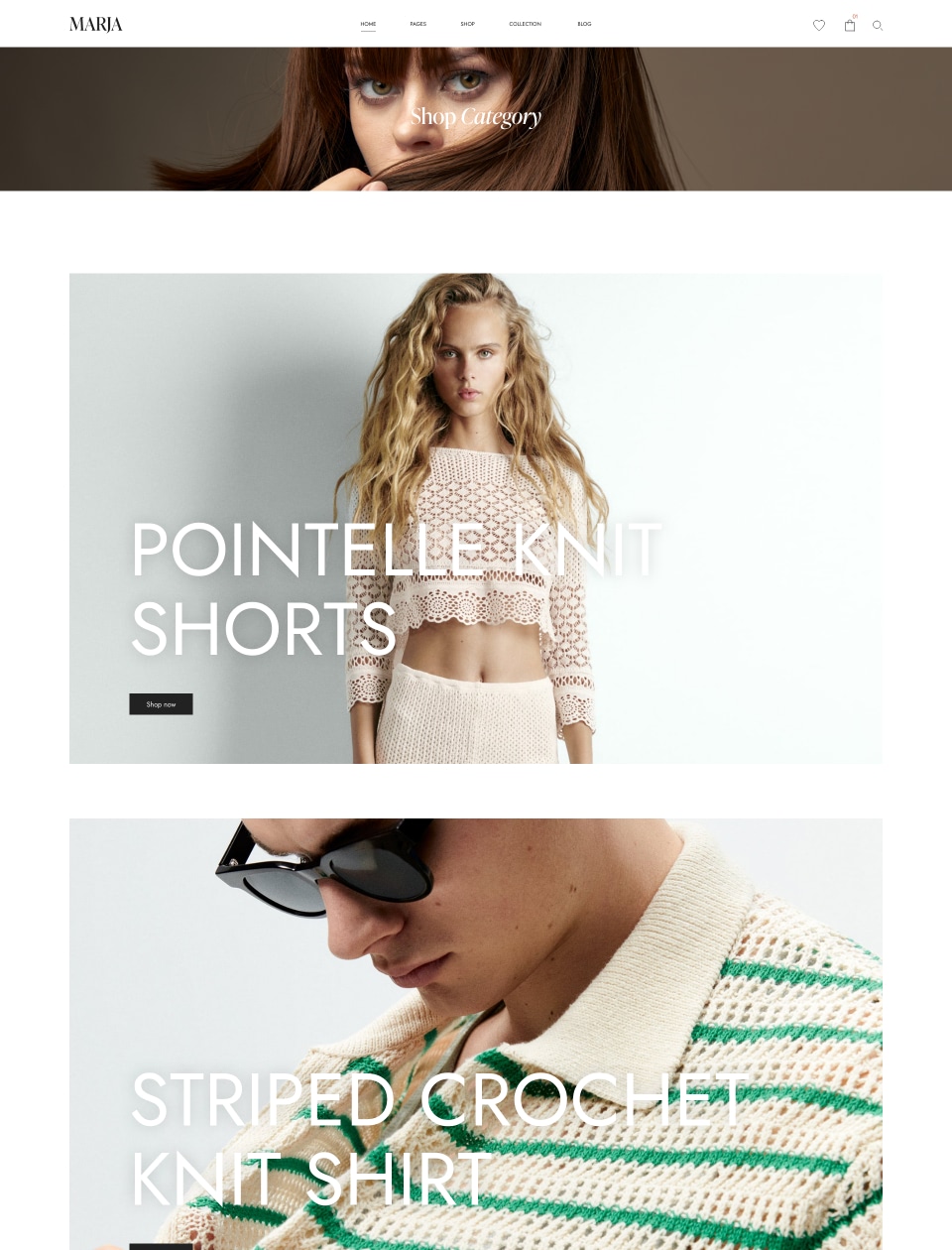Image resolution: width=952 pixels, height=1250 pixels.
Task: Open the wishlist heart icon
Action: pyautogui.click(x=819, y=25)
